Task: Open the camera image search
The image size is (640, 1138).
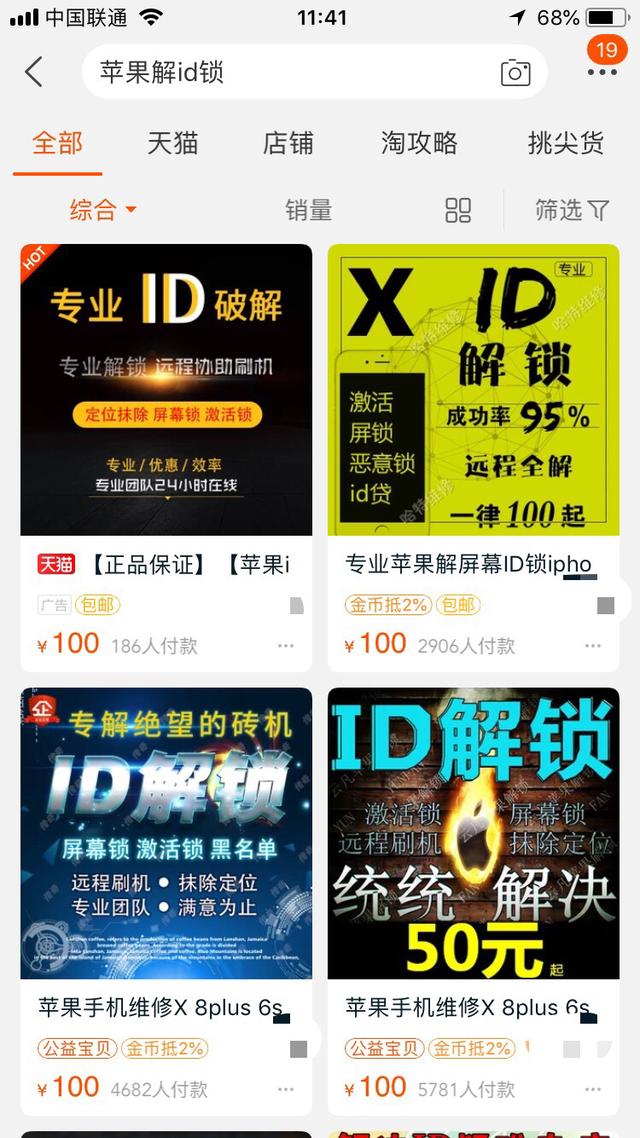Action: (x=515, y=72)
